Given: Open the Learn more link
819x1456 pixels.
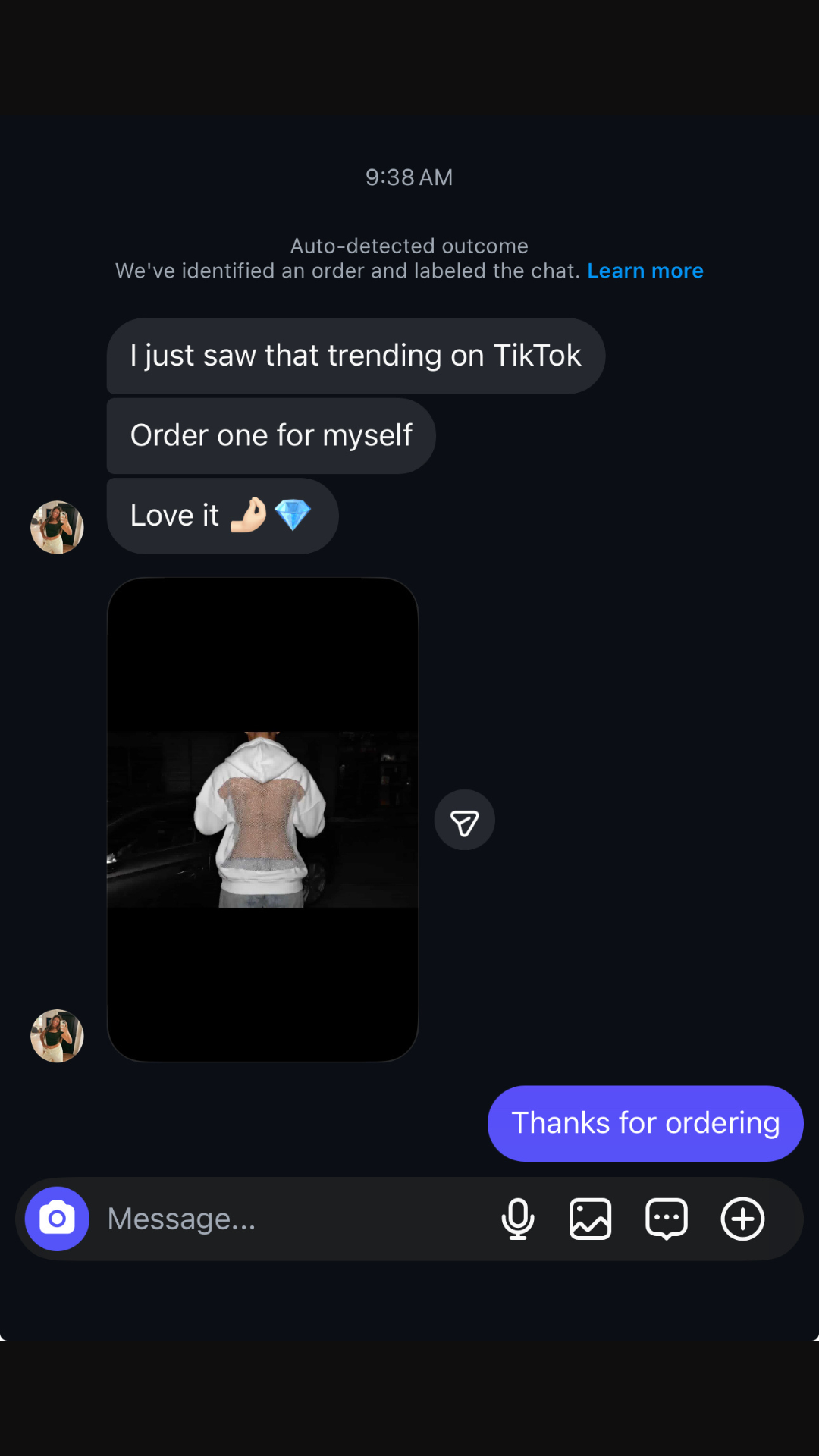Looking at the screenshot, I should pyautogui.click(x=645, y=271).
